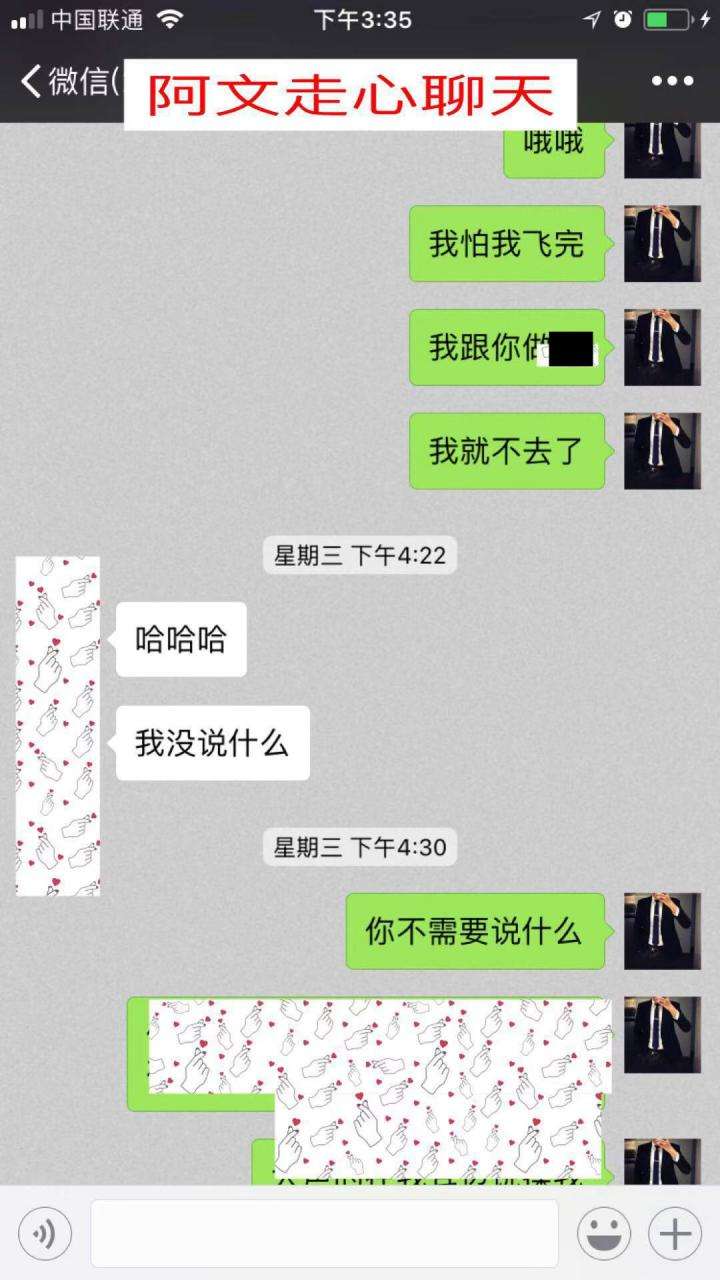Image resolution: width=720 pixels, height=1280 pixels.
Task: Open the chat options (three-dots) menu
Action: pyautogui.click(x=672, y=82)
